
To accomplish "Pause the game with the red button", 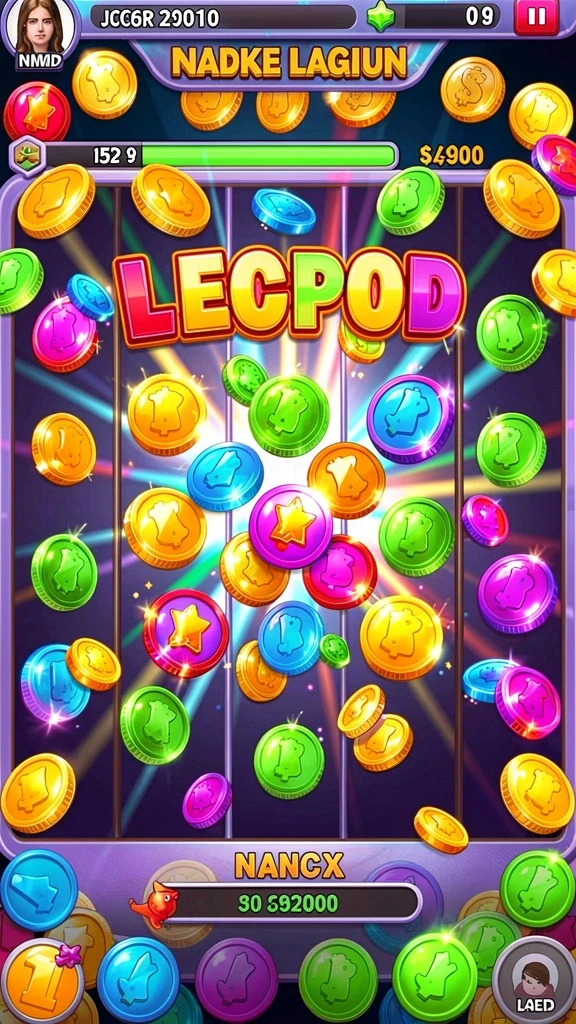I will [537, 17].
